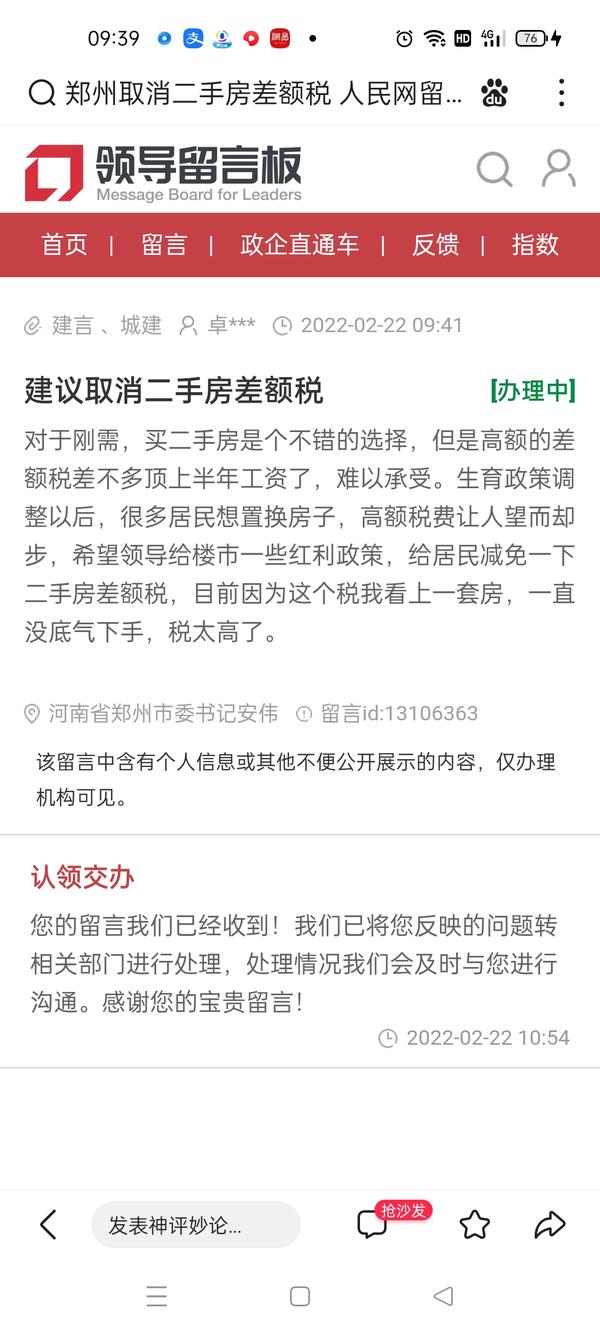Open the site search magnifier
Image resolution: width=600 pixels, height=1333 pixels.
pyautogui.click(x=494, y=170)
